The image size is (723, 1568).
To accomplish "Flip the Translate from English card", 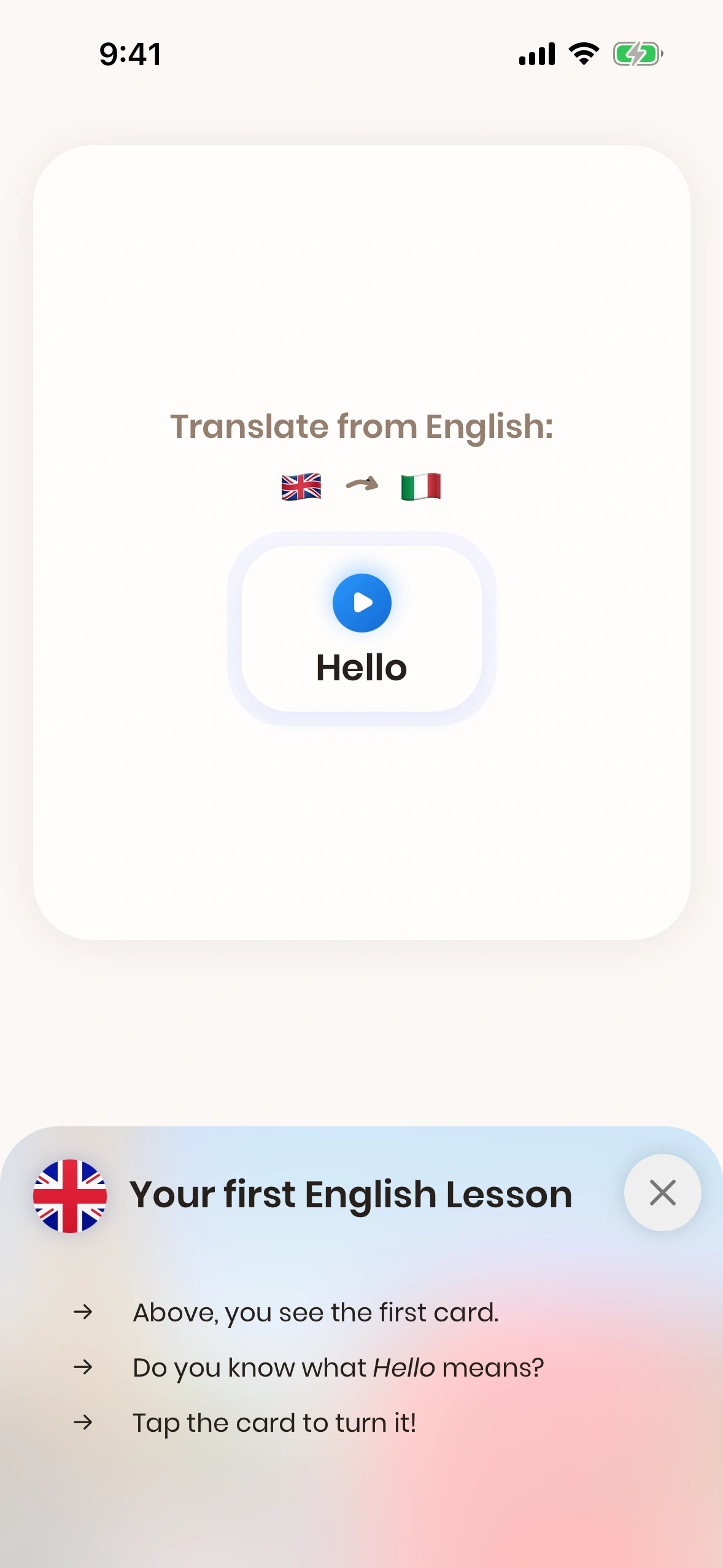I will coord(361,828).
